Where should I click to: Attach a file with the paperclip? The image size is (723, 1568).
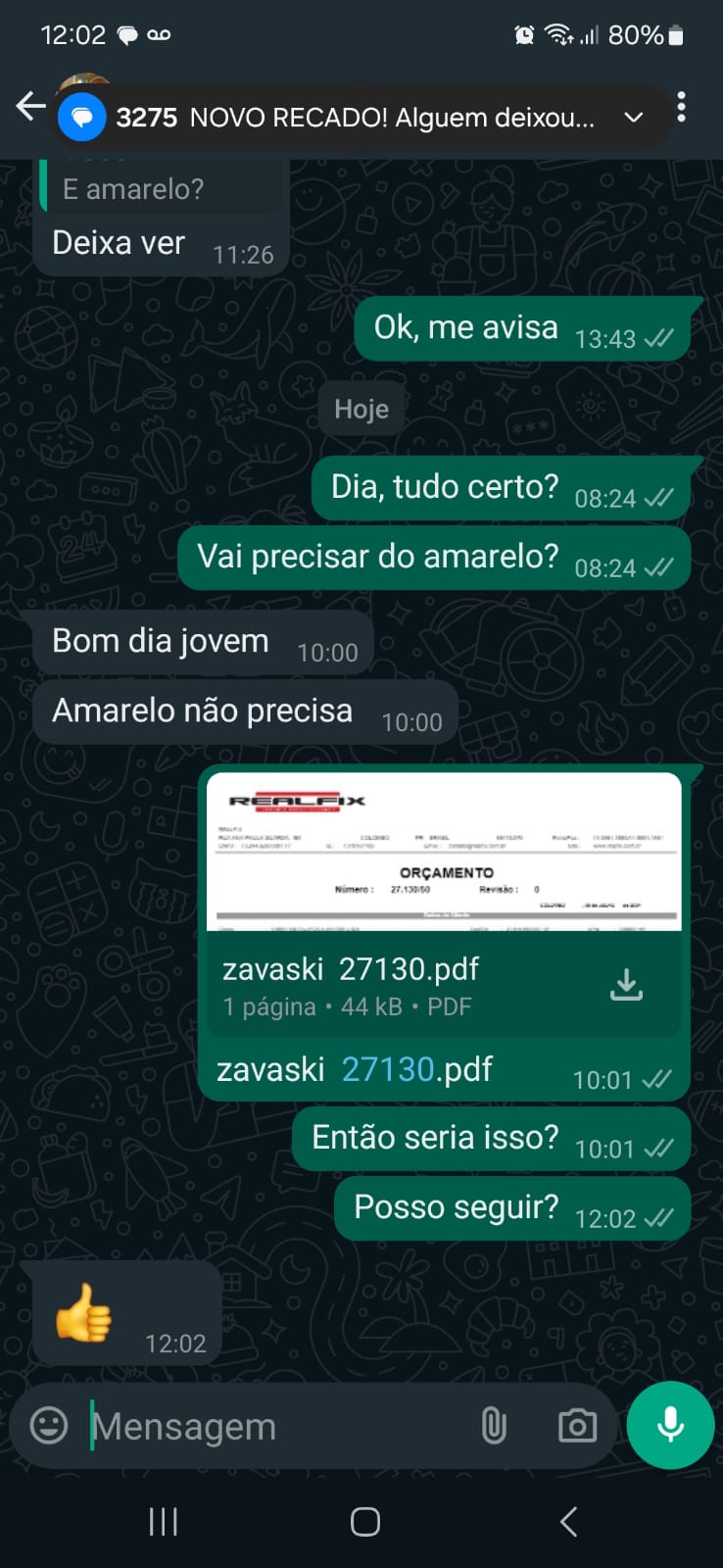pos(494,1426)
